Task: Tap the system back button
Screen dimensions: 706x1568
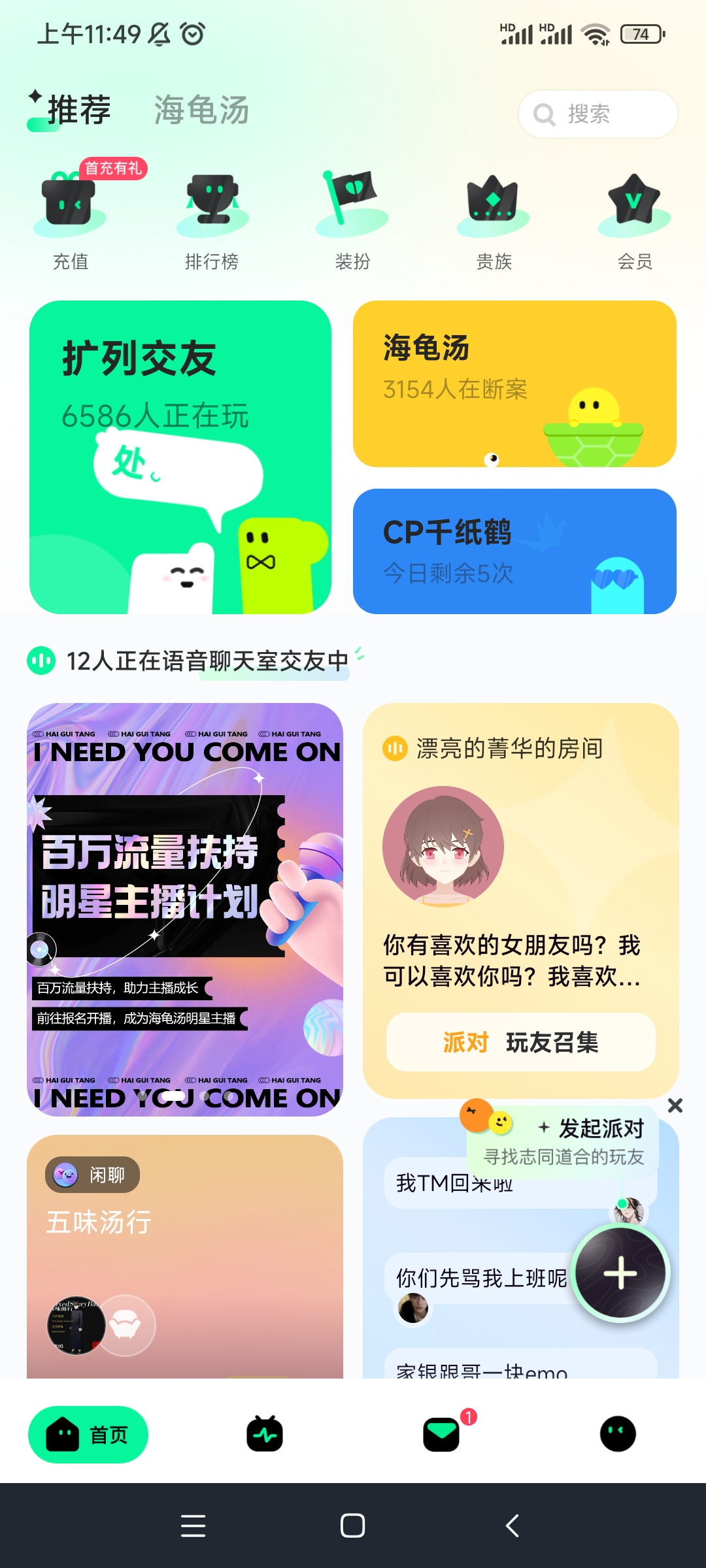Action: 513,1526
